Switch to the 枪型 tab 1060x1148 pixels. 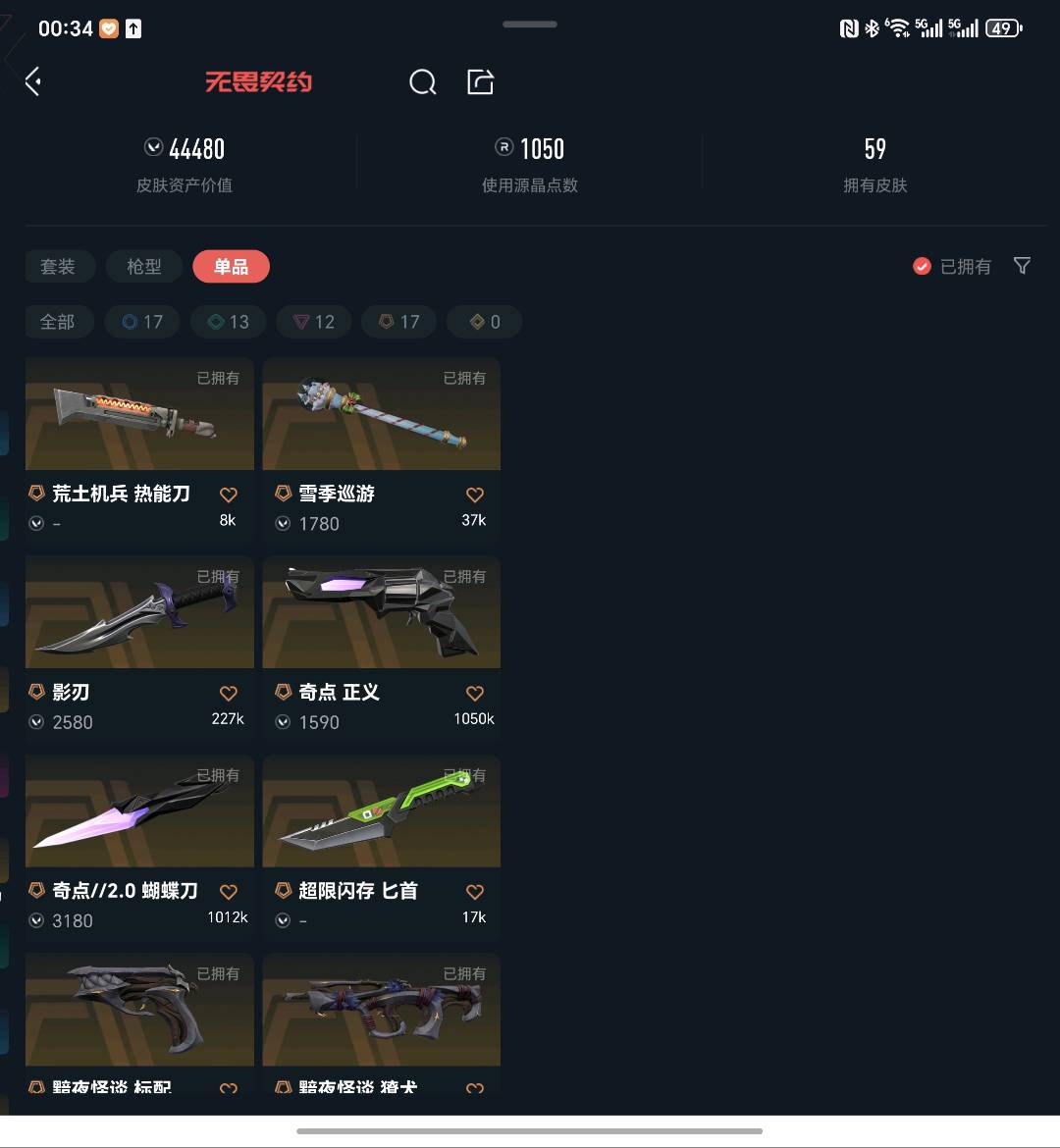click(x=144, y=267)
